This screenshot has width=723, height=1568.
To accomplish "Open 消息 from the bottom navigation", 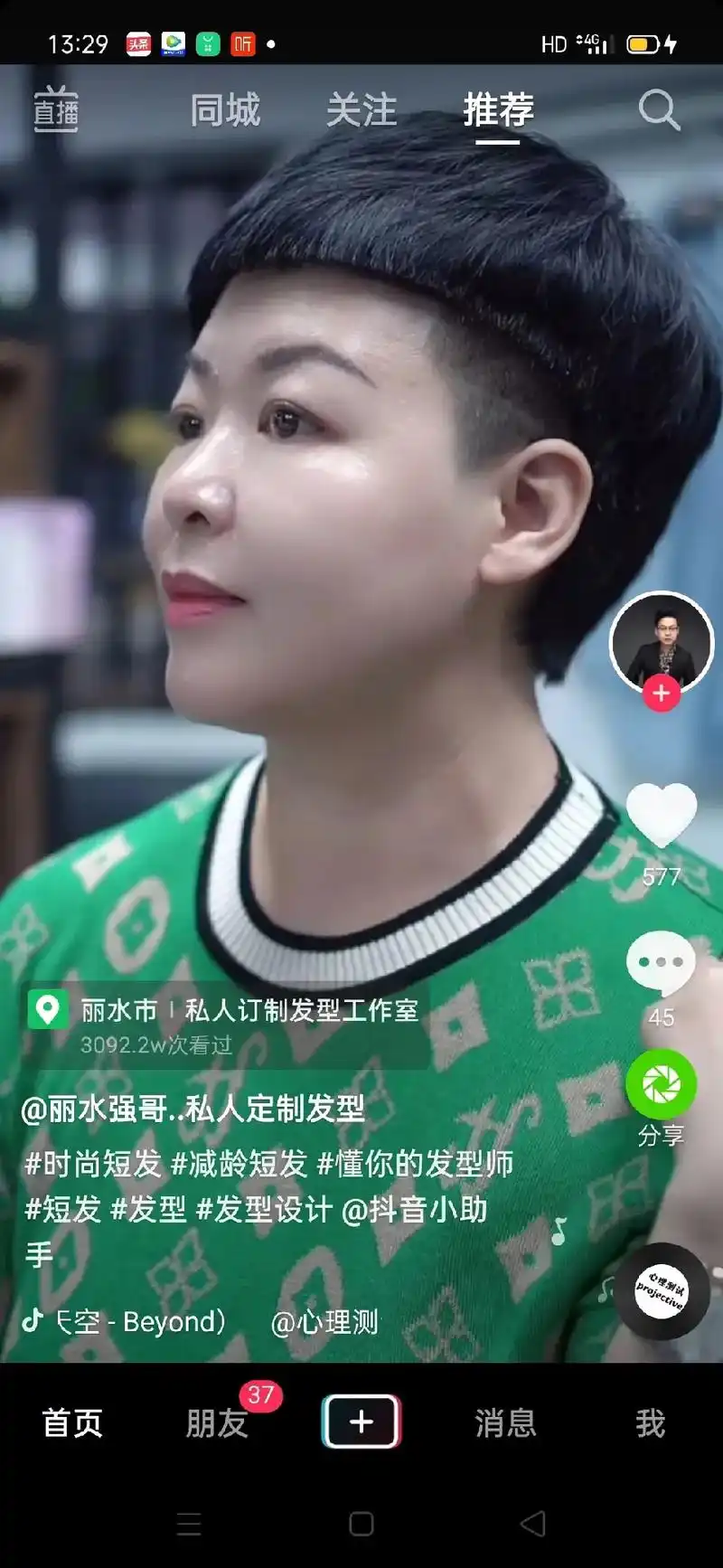I will pos(505,1422).
